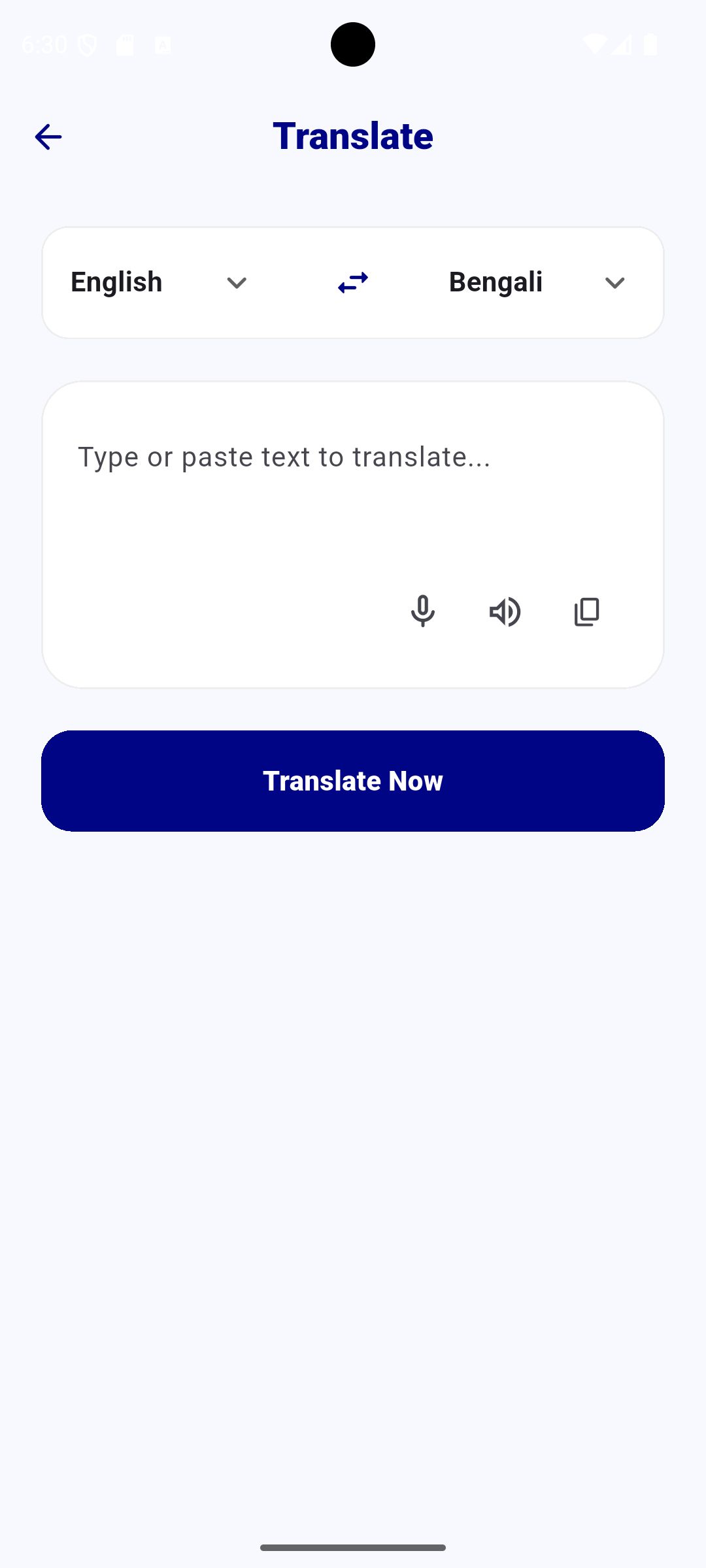Copy the text to clipboard

pyautogui.click(x=586, y=612)
